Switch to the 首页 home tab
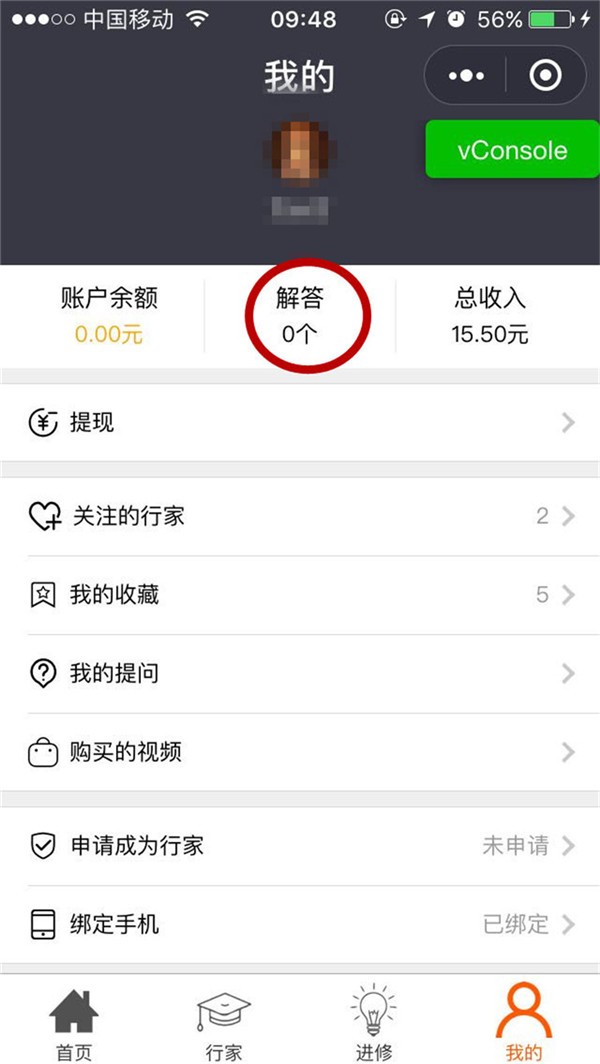The height and width of the screenshot is (1064, 600). [75, 1022]
